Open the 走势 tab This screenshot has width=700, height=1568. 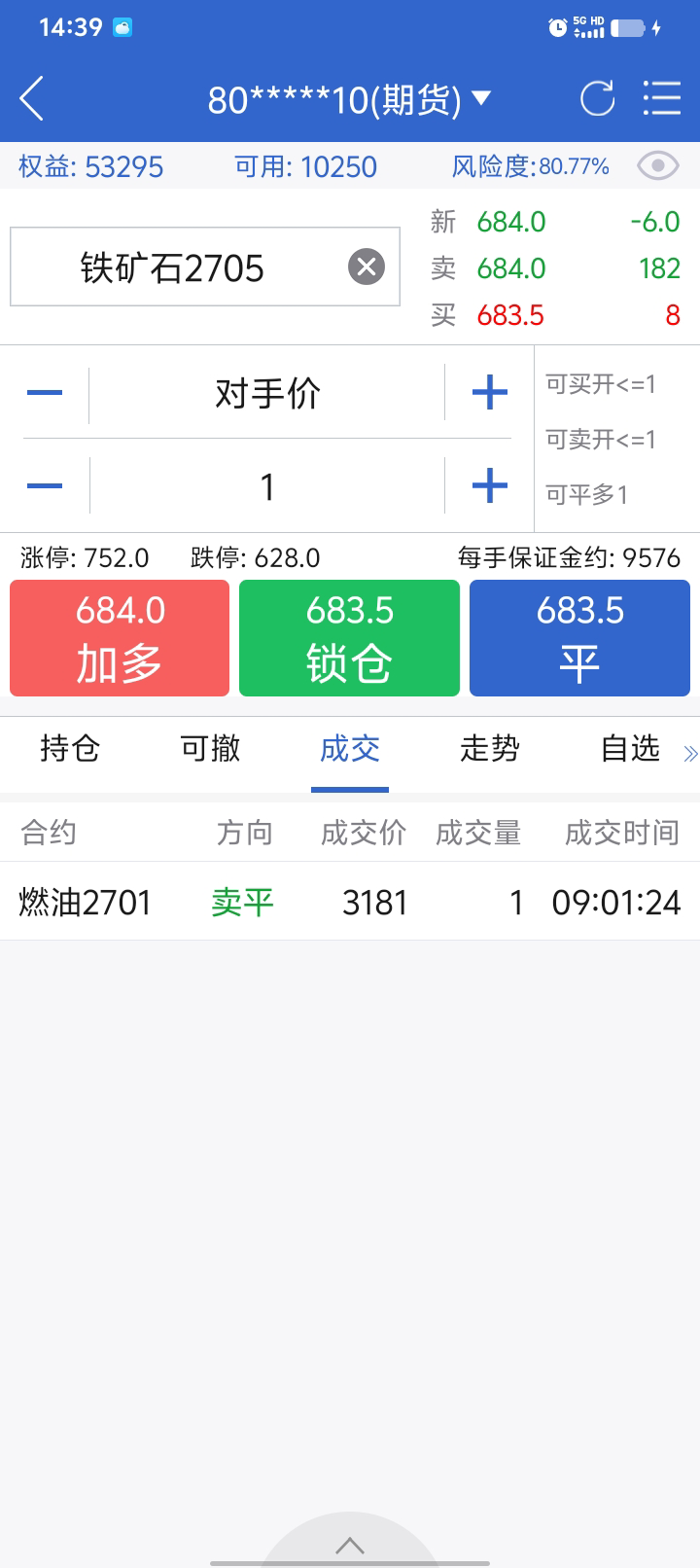coord(490,749)
